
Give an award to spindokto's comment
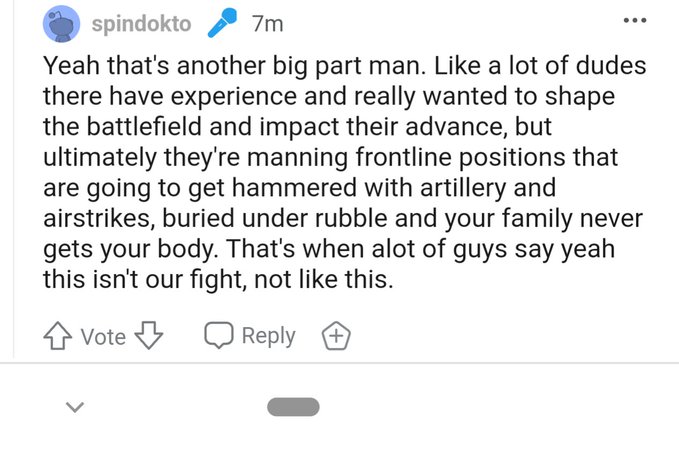coord(335,337)
